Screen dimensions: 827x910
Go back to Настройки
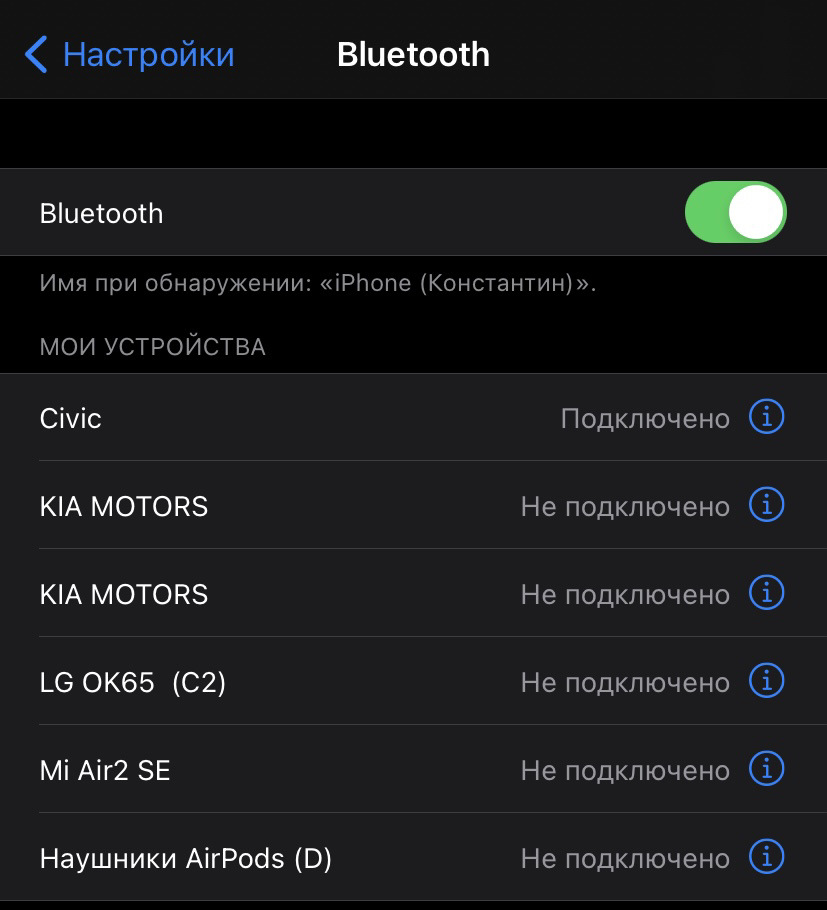(130, 54)
